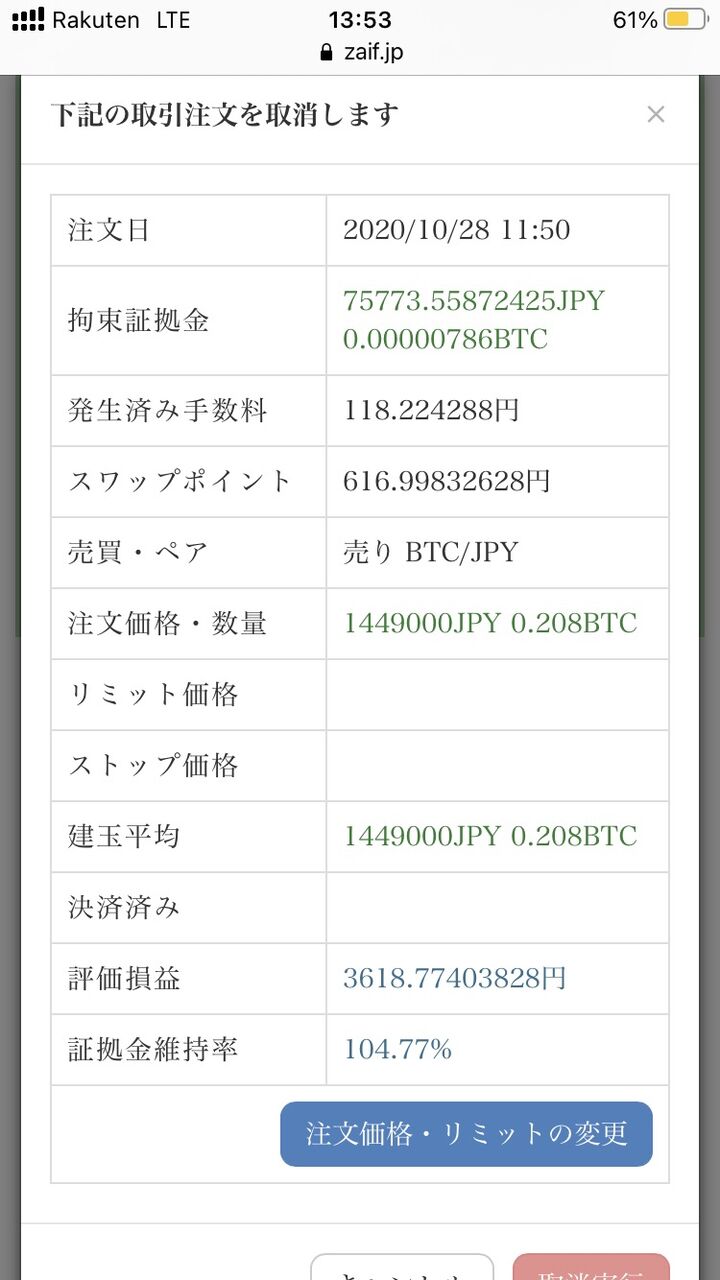
Task: Tap the white キャンセル button
Action: tap(402, 1267)
